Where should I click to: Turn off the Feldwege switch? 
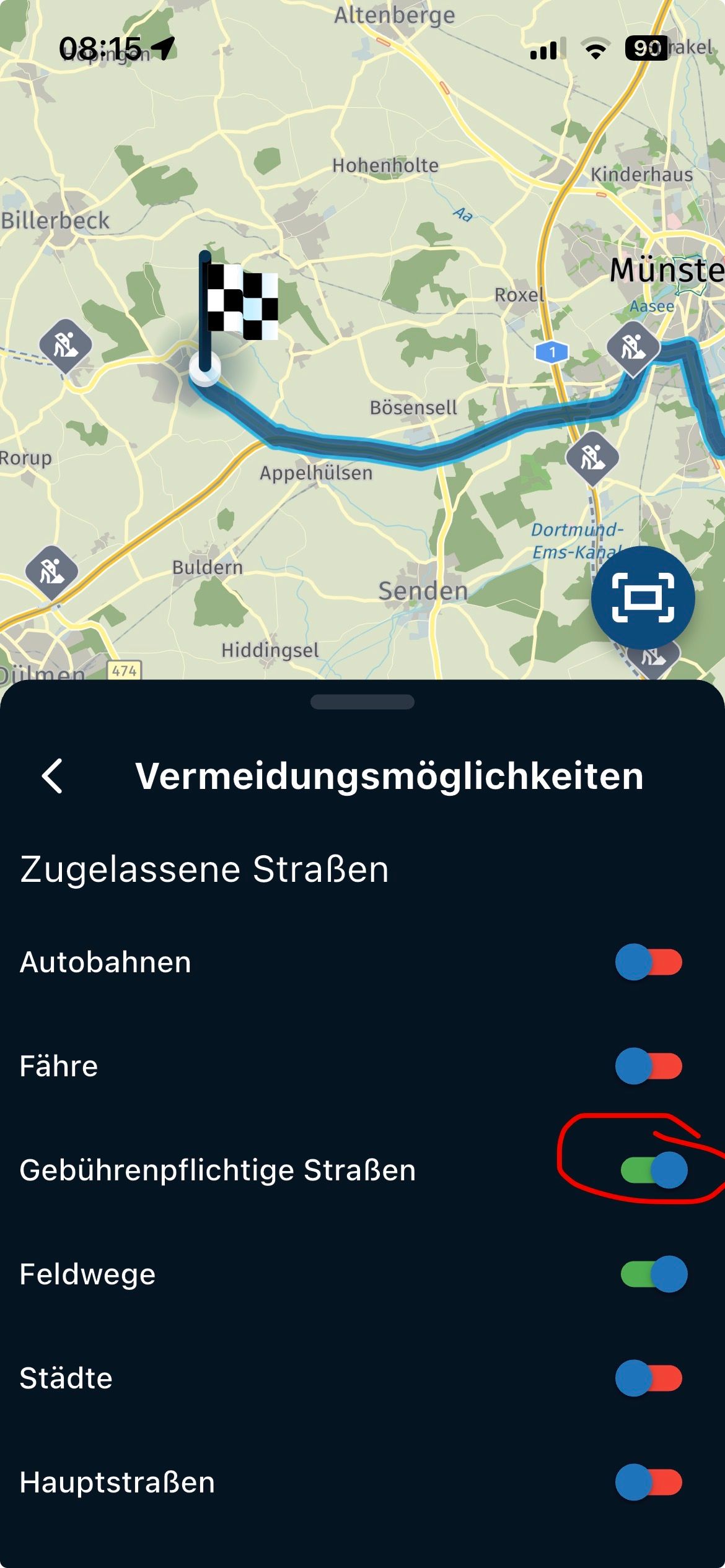click(x=654, y=1274)
